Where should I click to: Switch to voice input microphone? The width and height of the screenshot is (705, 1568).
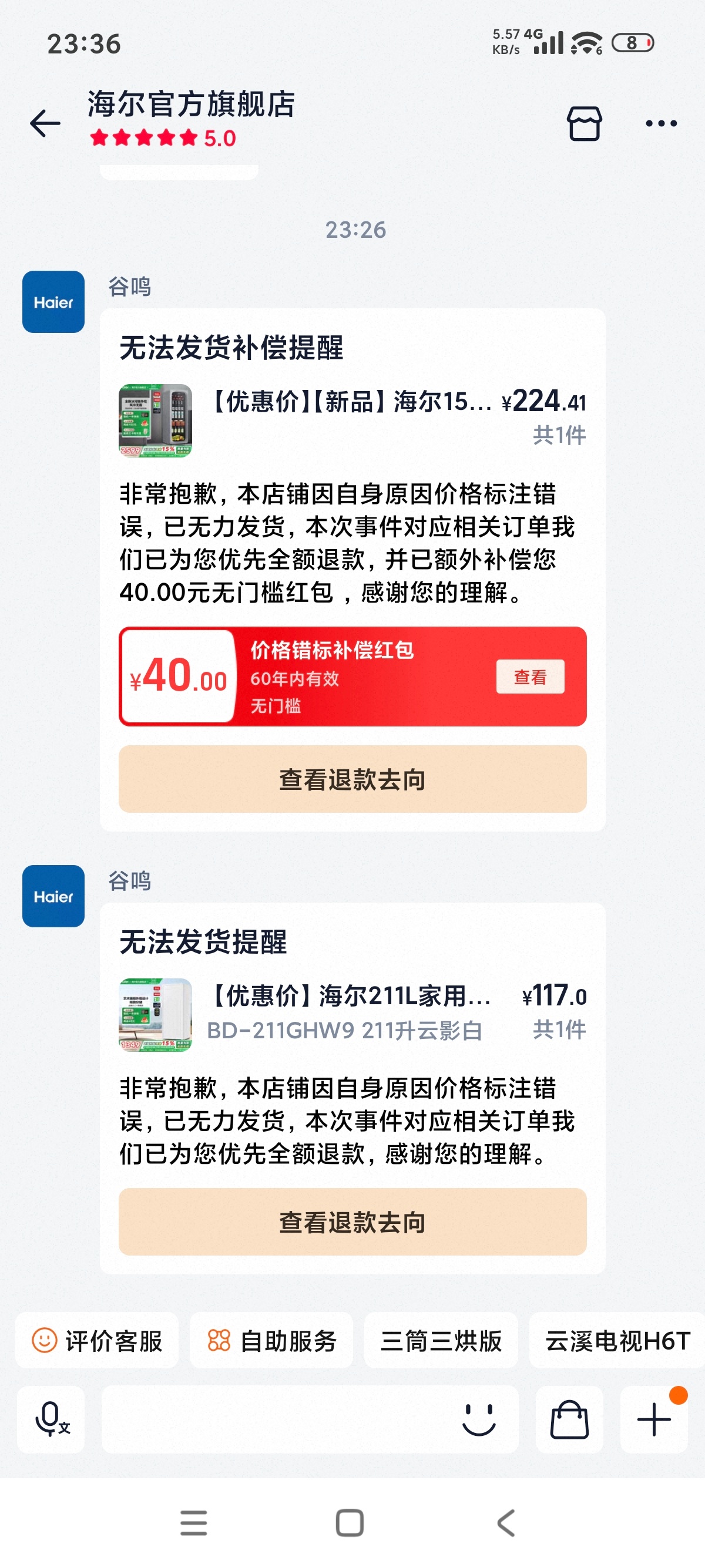(51, 1419)
